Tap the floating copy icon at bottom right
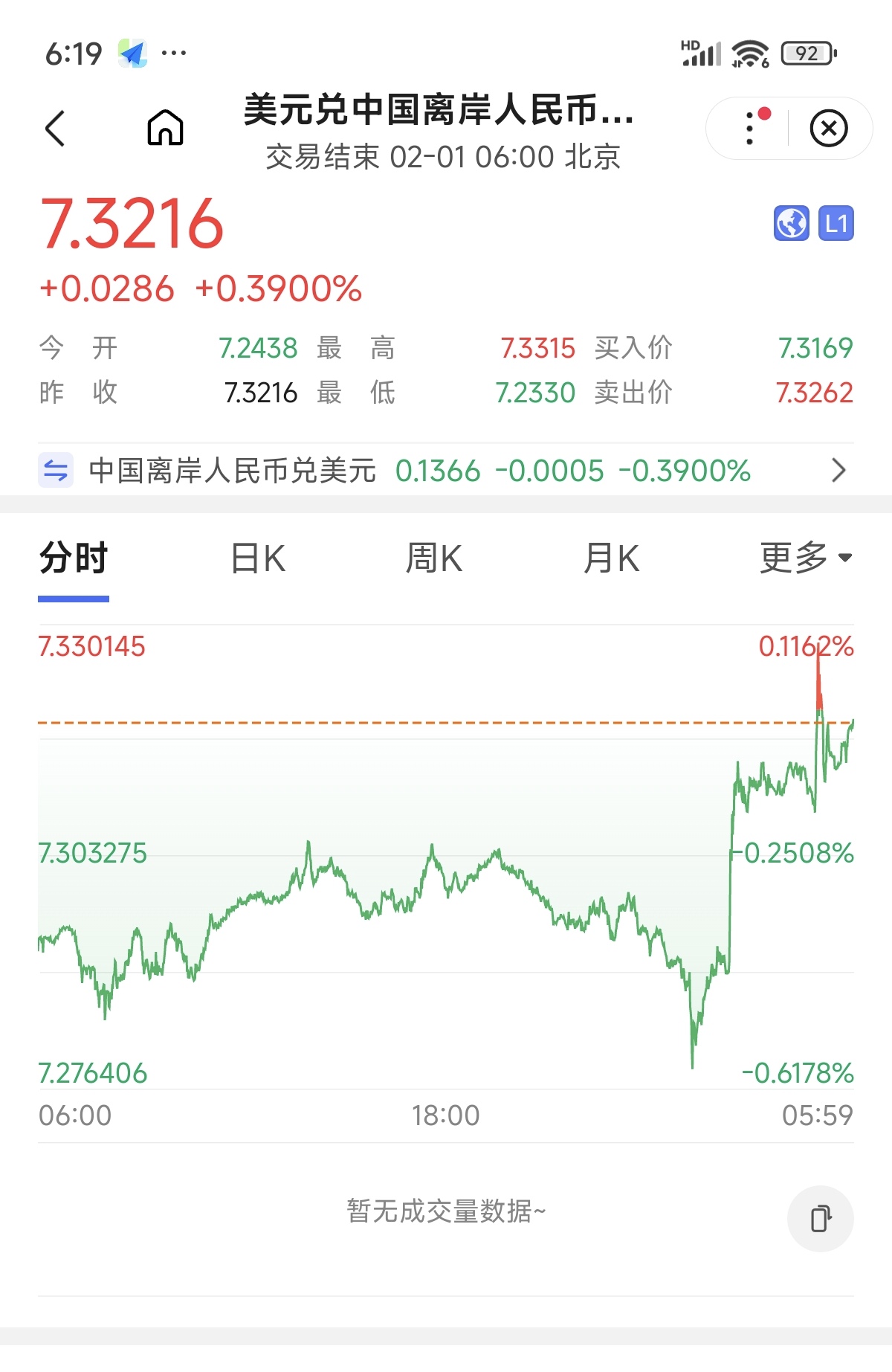 [820, 1217]
